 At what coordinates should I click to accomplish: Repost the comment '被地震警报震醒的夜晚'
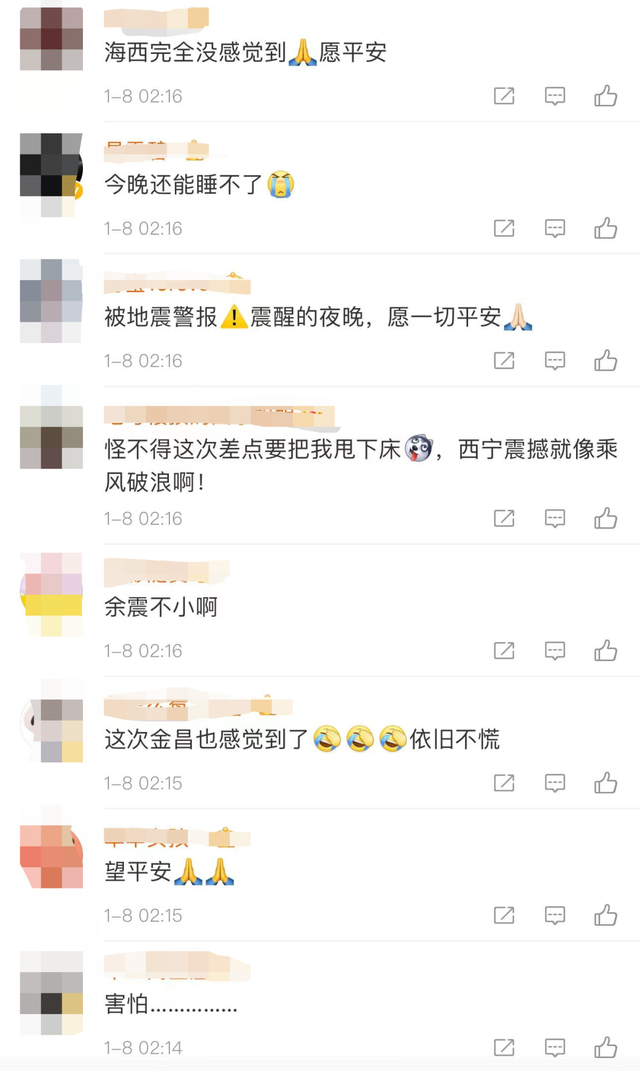505,360
